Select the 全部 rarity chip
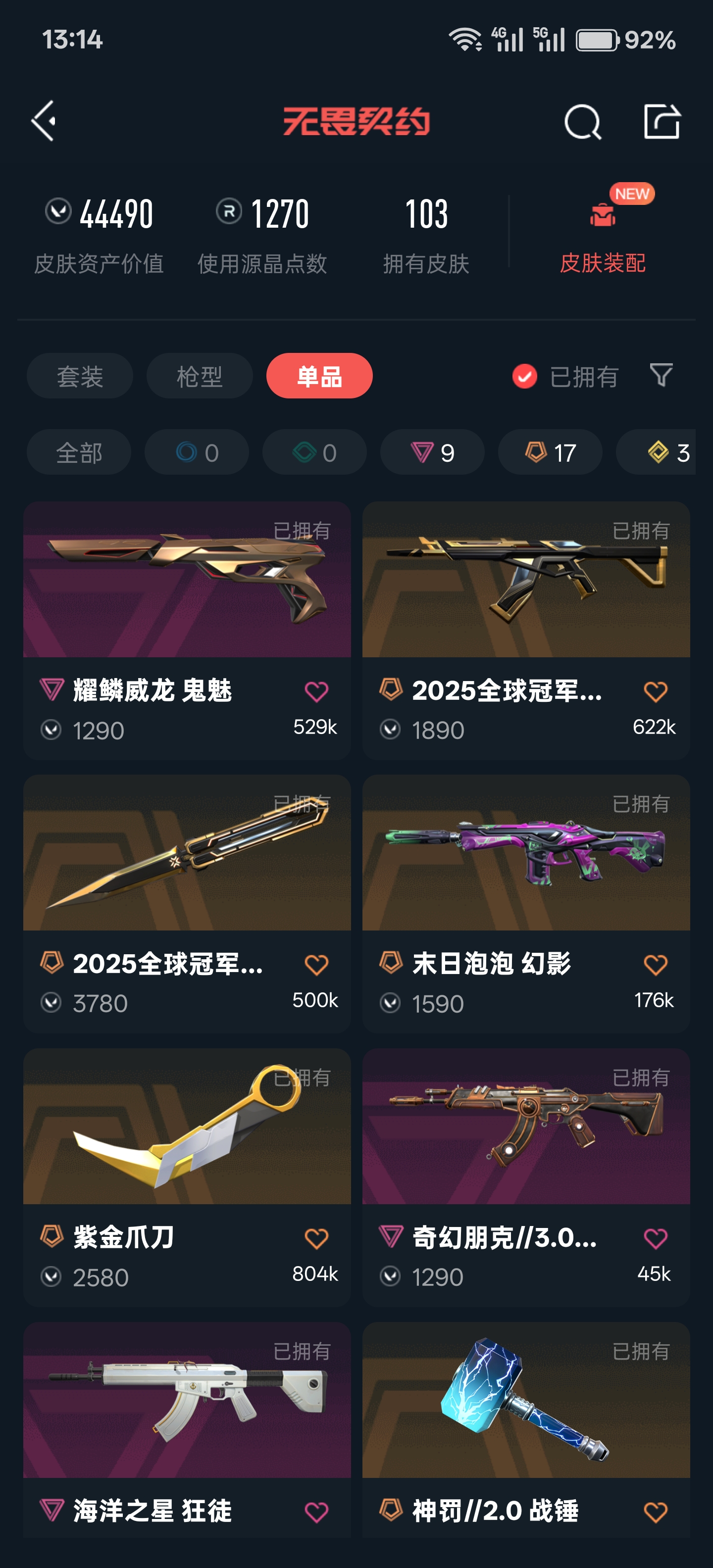The image size is (713, 1568). 79,453
